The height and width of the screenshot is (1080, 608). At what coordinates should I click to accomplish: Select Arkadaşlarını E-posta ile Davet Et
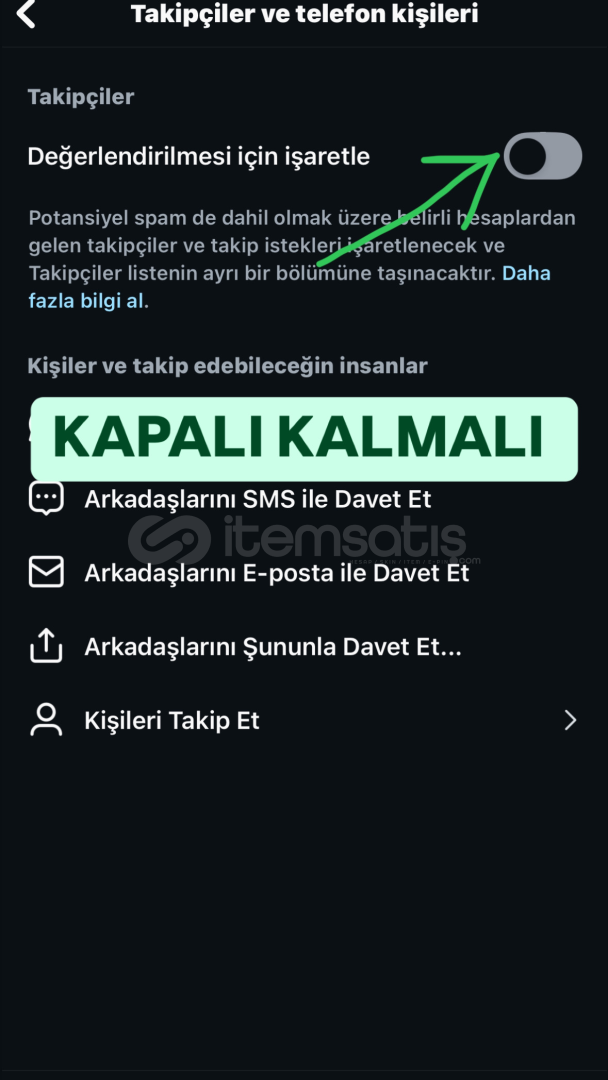304,572
